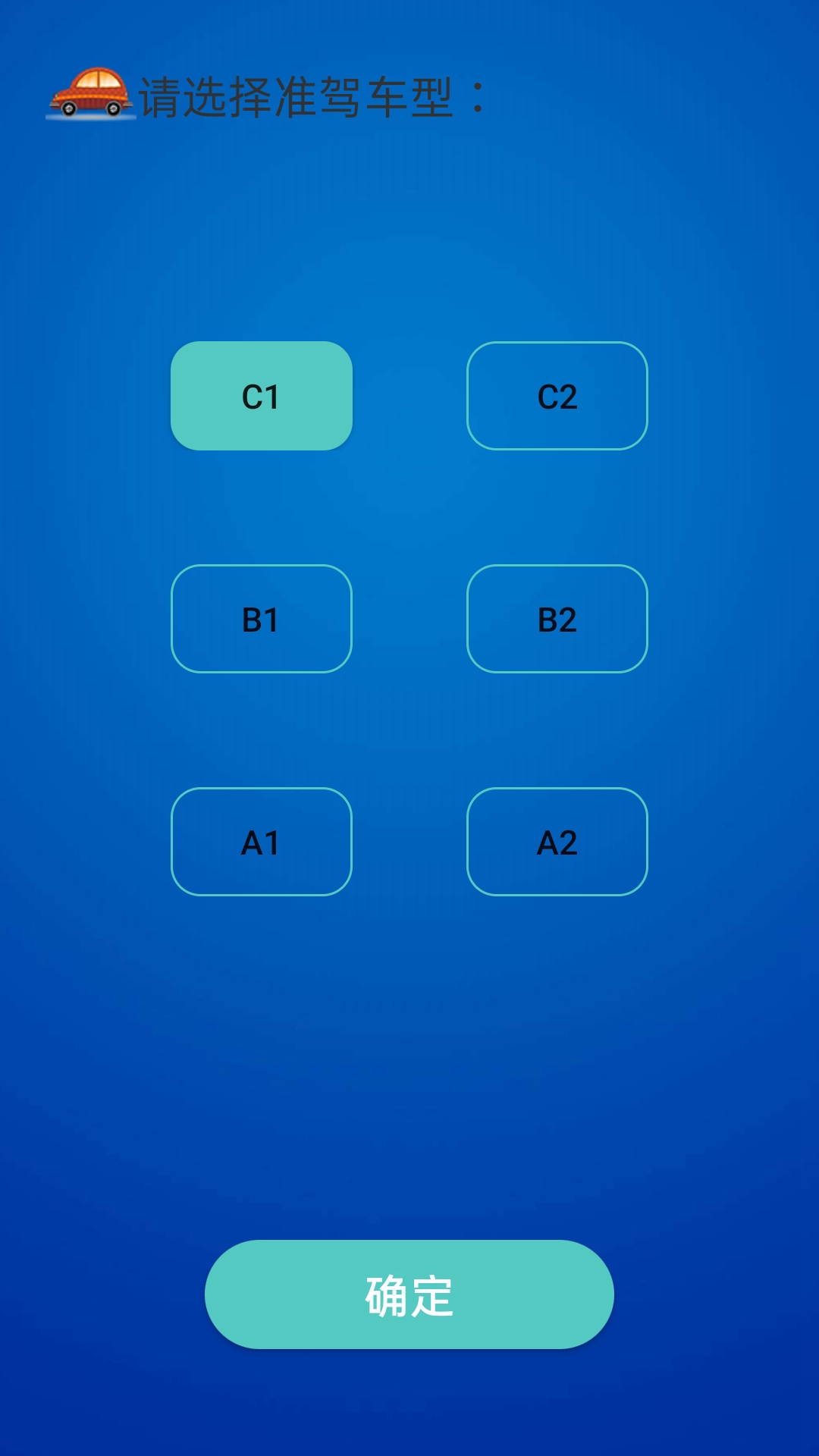Choose the A1 license type

click(x=261, y=842)
